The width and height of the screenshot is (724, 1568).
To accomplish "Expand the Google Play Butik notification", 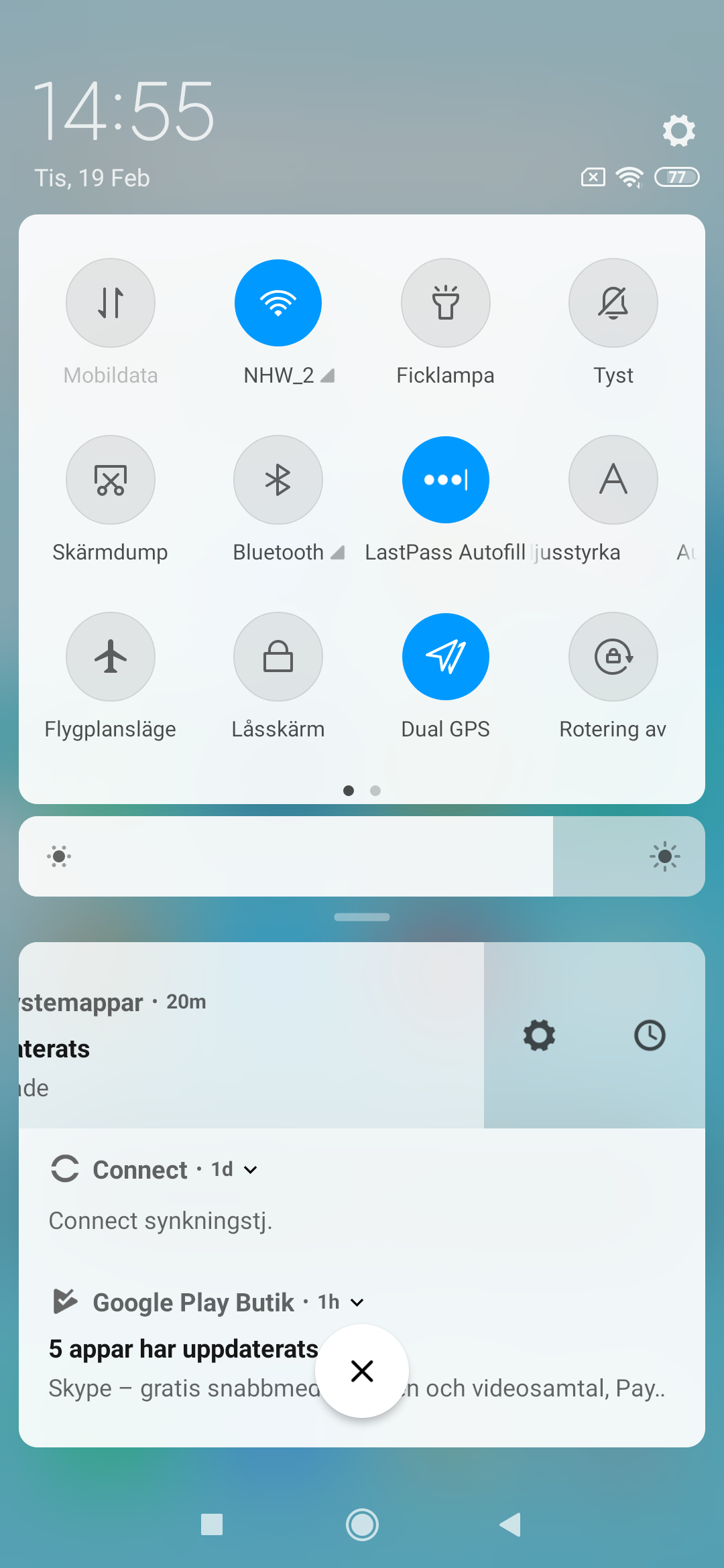I will 357,1303.
